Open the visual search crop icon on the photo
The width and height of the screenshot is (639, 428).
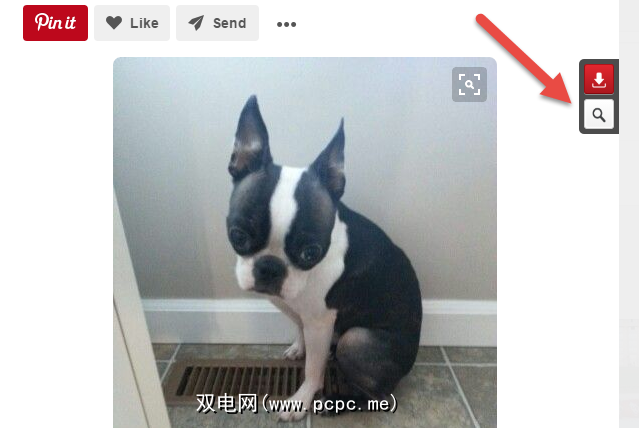(469, 84)
